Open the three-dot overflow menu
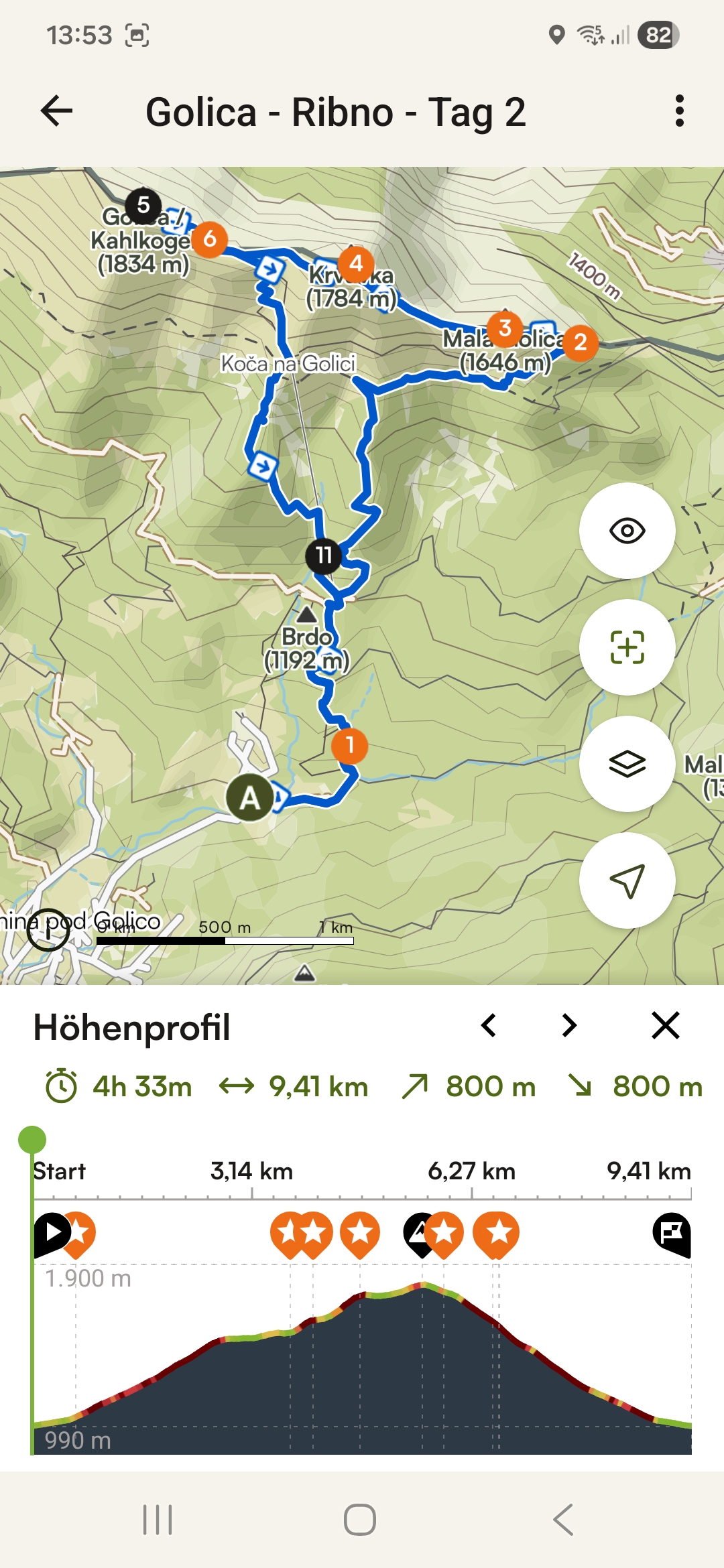 [x=679, y=111]
